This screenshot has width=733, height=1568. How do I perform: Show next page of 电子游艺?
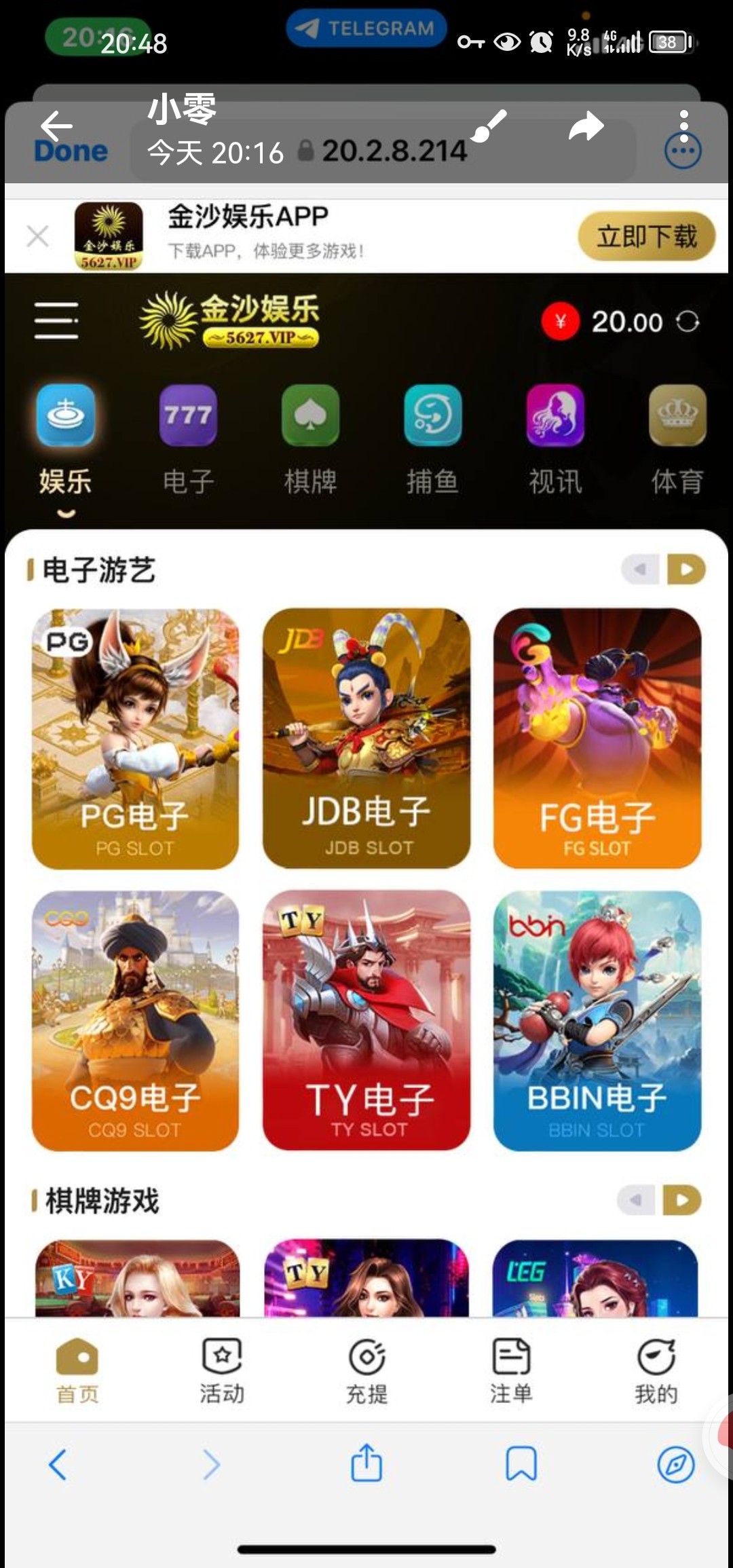pos(686,570)
